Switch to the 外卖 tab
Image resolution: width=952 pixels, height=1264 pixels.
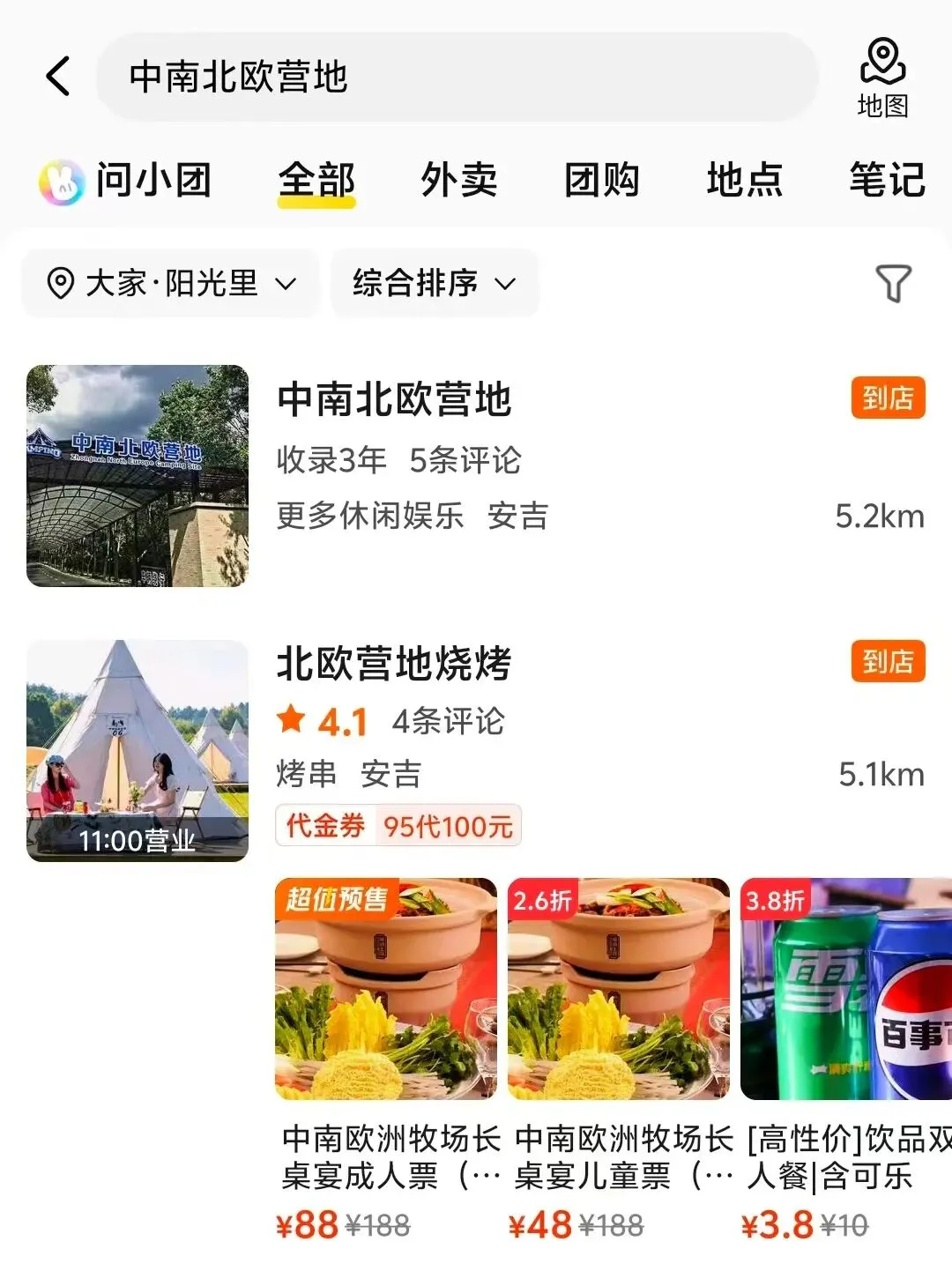click(458, 181)
